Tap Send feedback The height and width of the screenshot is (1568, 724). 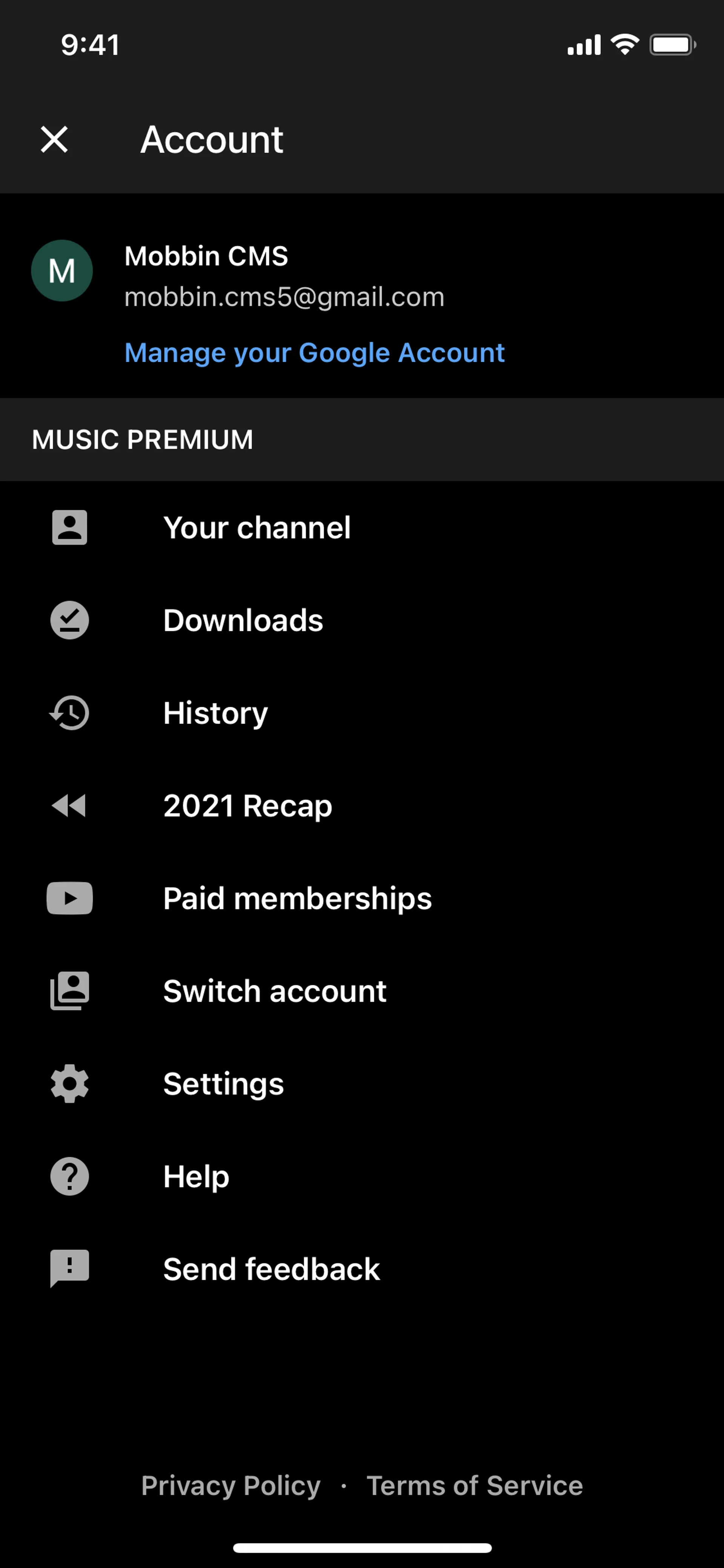point(271,1269)
